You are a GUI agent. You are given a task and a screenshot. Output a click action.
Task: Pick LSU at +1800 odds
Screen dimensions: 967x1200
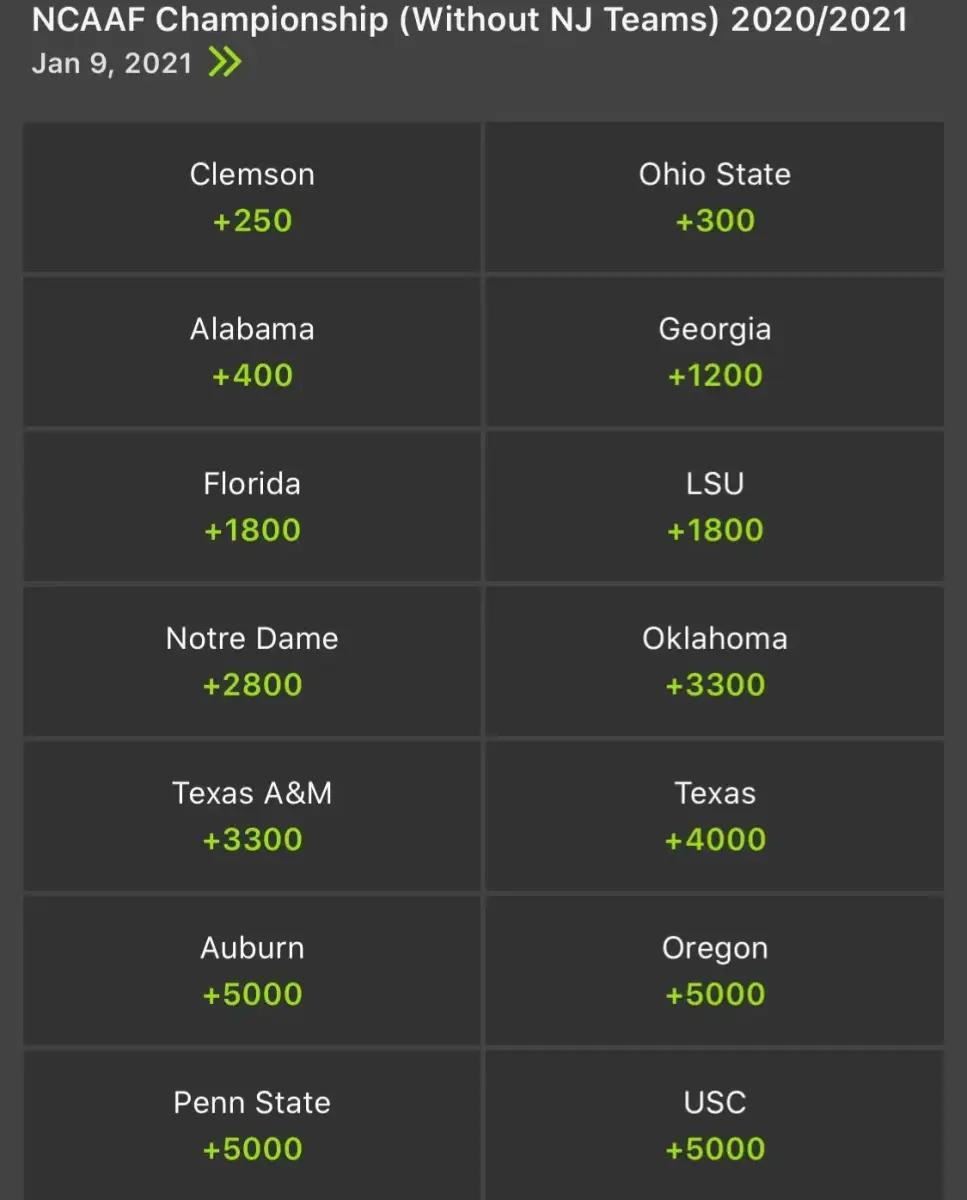(715, 507)
